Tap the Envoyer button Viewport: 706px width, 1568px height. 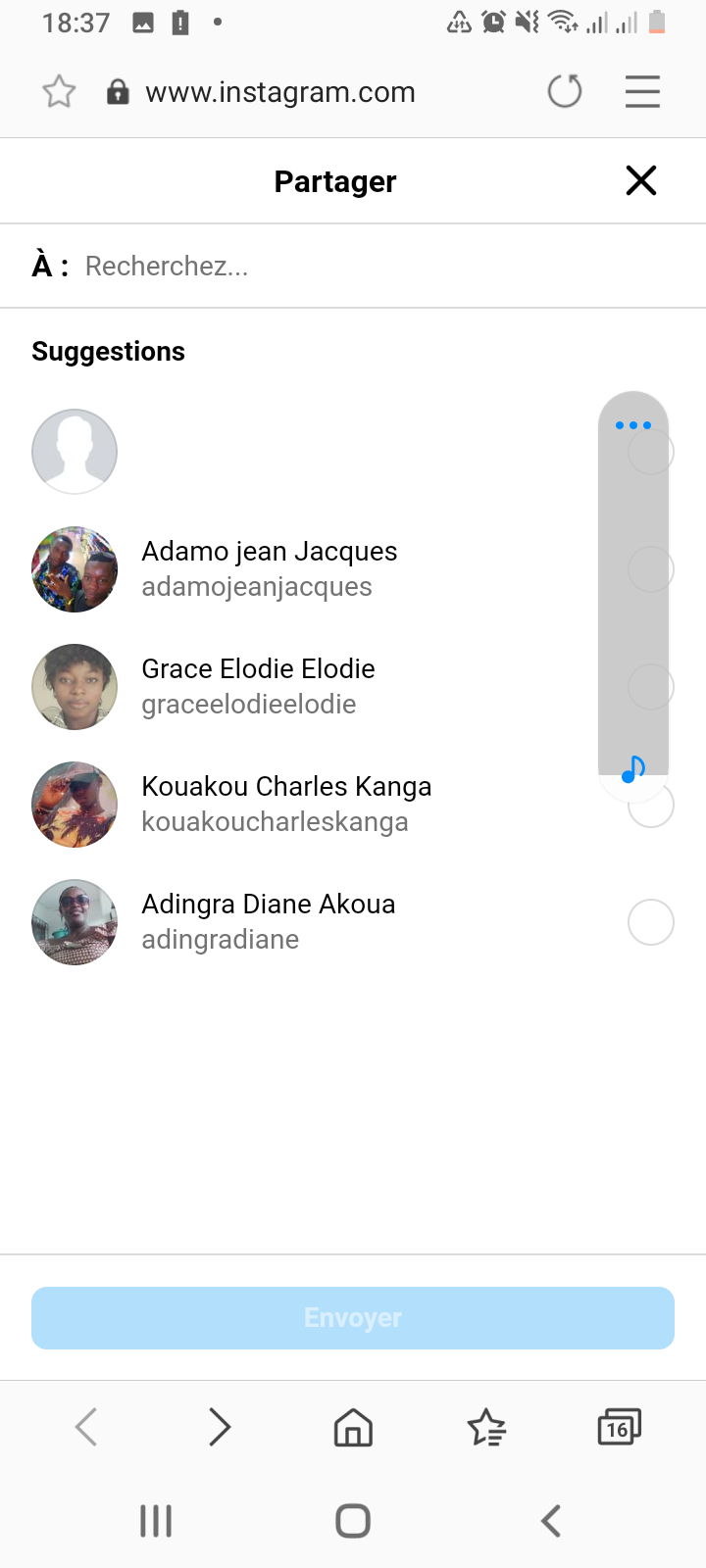[353, 1317]
